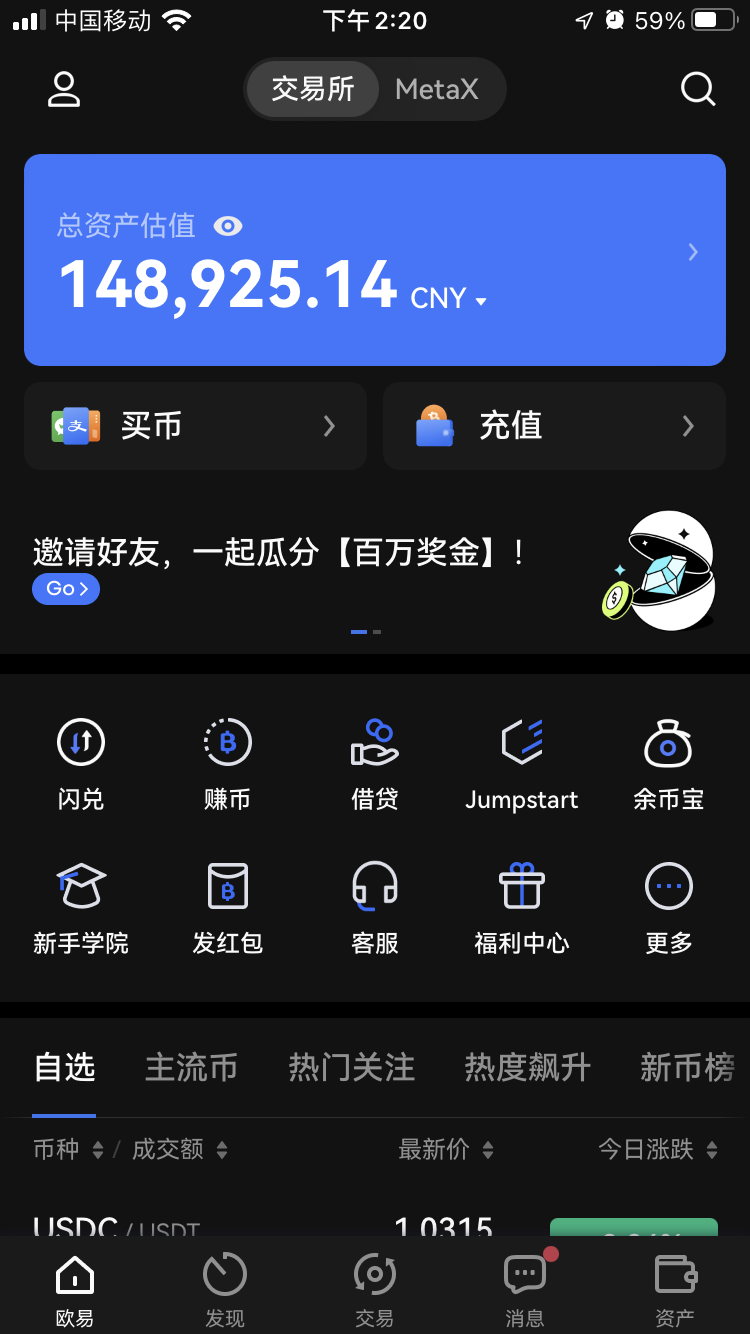Sort by 今日涨跌 column
The height and width of the screenshot is (1334, 750).
point(658,1150)
